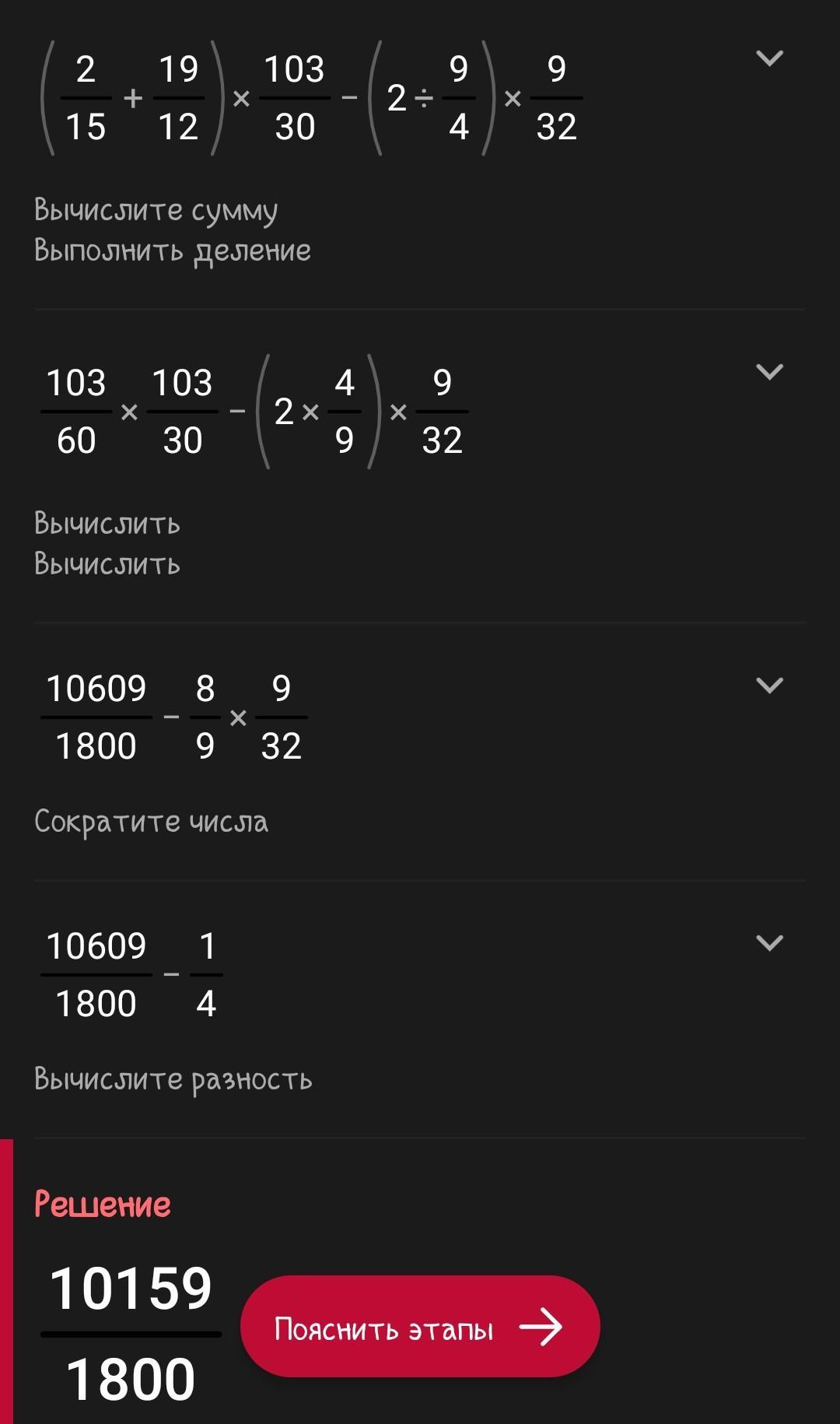This screenshot has height=1424, width=840.
Task: Tap the Пояснить этапы button
Action: tap(420, 1326)
